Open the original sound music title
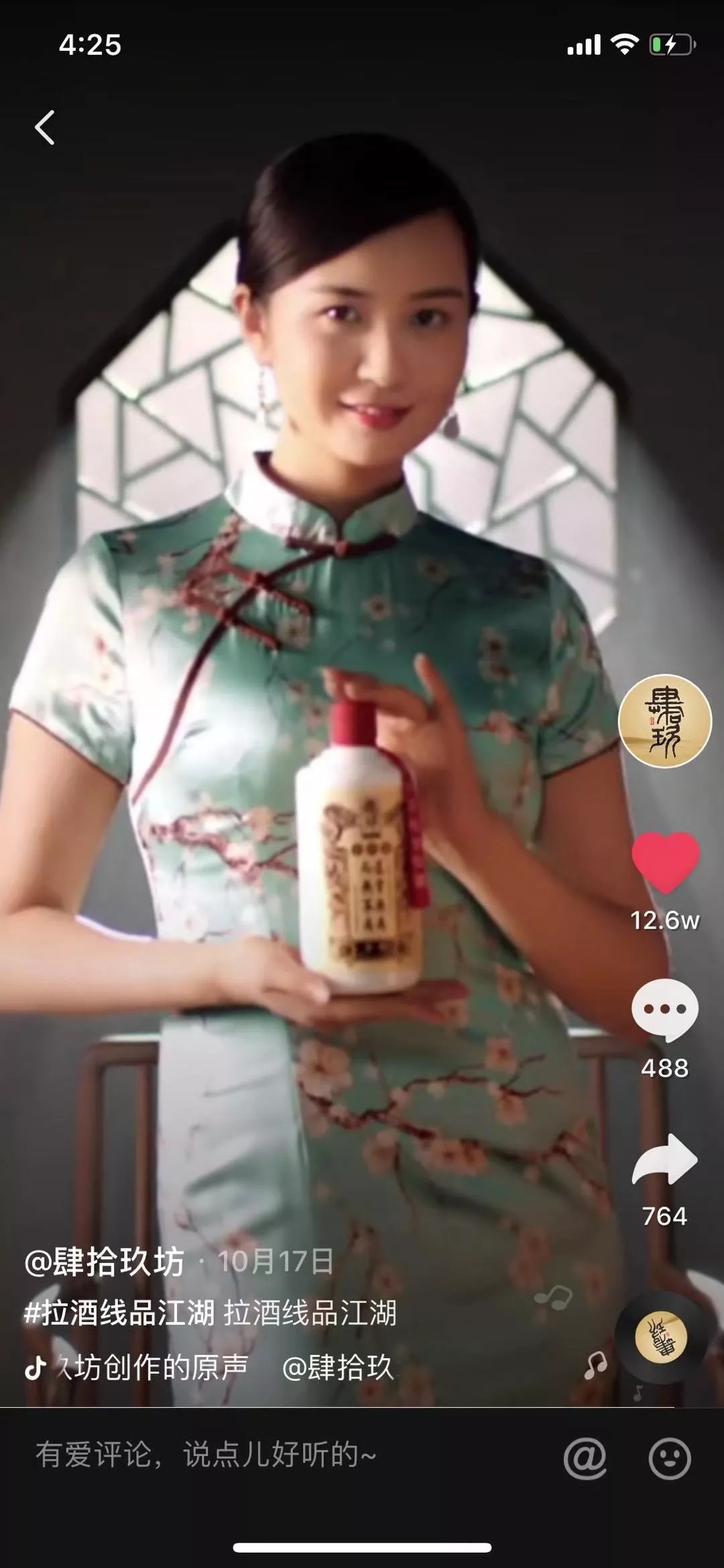This screenshot has width=724, height=1568. (x=154, y=1367)
